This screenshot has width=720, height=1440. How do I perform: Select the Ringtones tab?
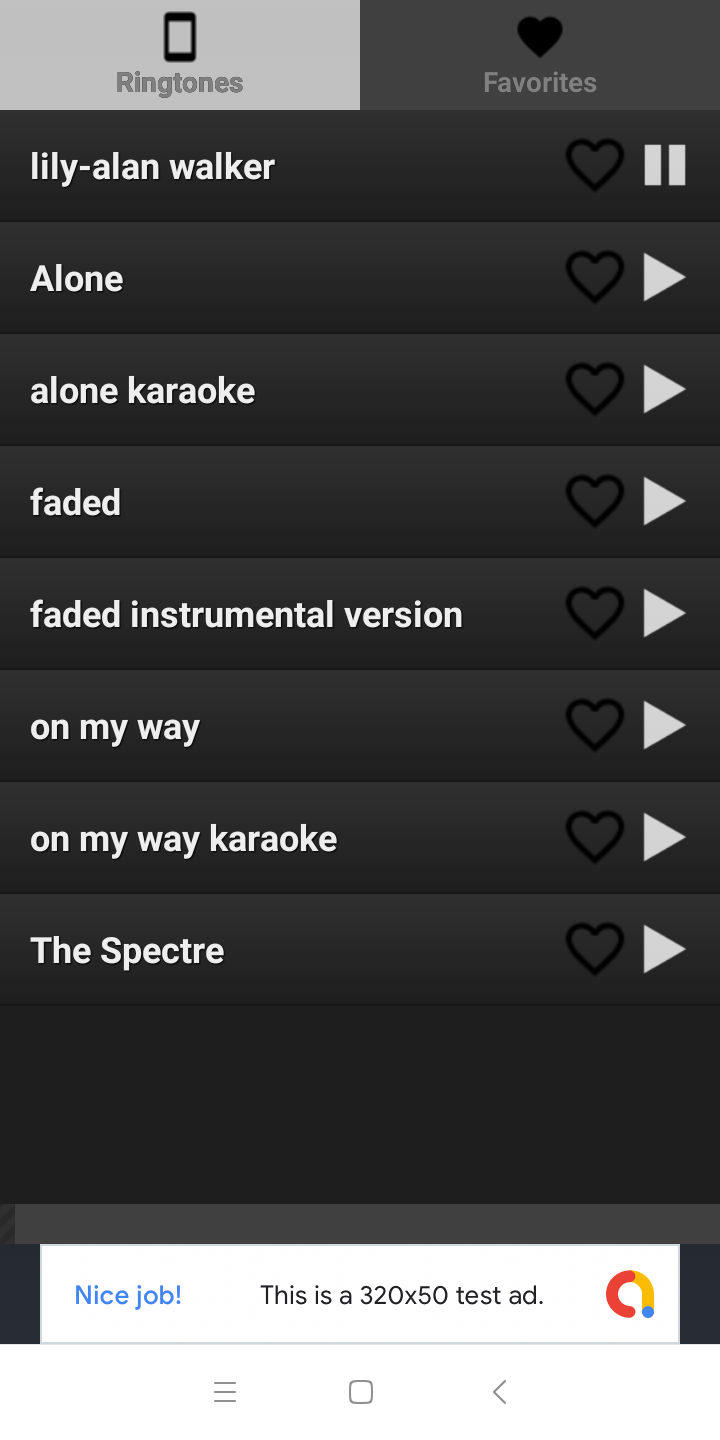[x=180, y=55]
